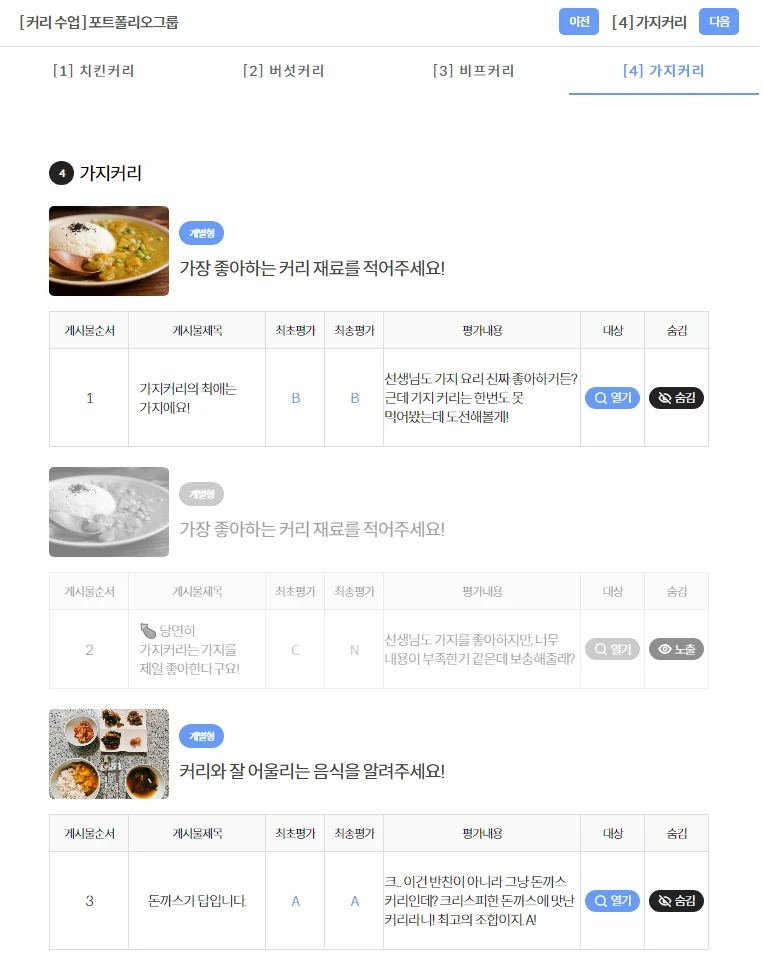Switch to the [1] 치킨커리 tab
Image resolution: width=763 pixels, height=978 pixels.
coord(94,71)
